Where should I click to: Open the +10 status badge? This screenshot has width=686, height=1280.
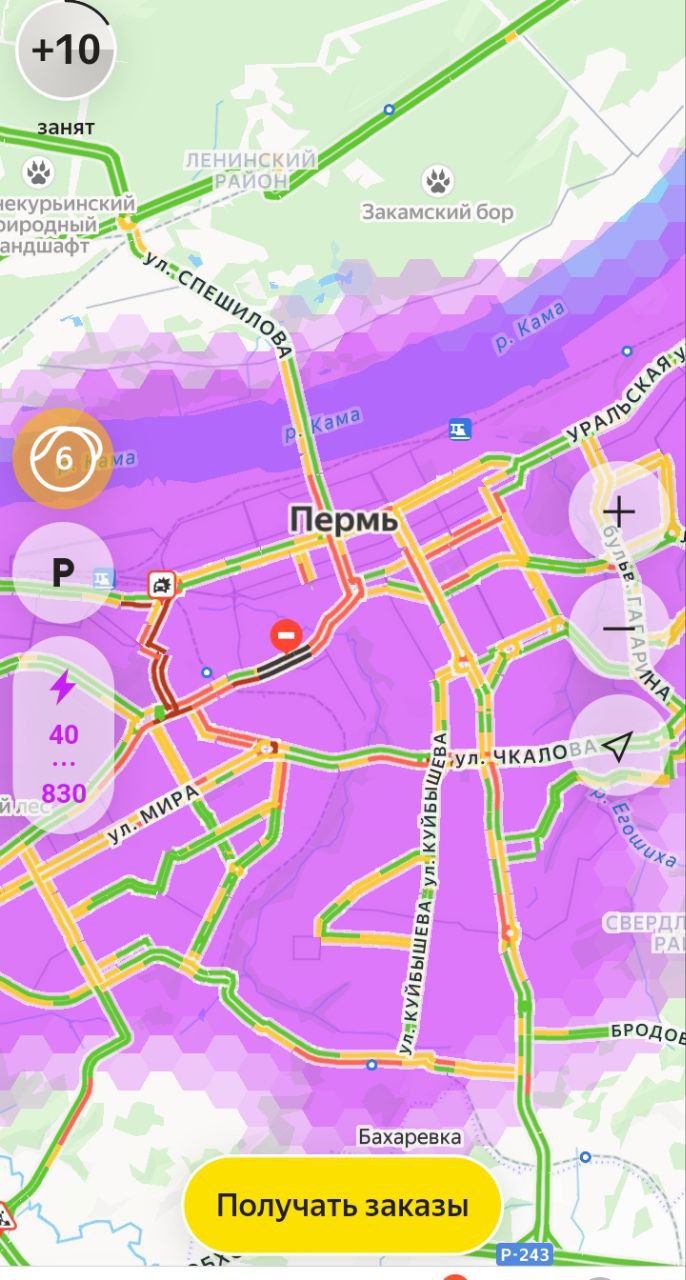66,49
